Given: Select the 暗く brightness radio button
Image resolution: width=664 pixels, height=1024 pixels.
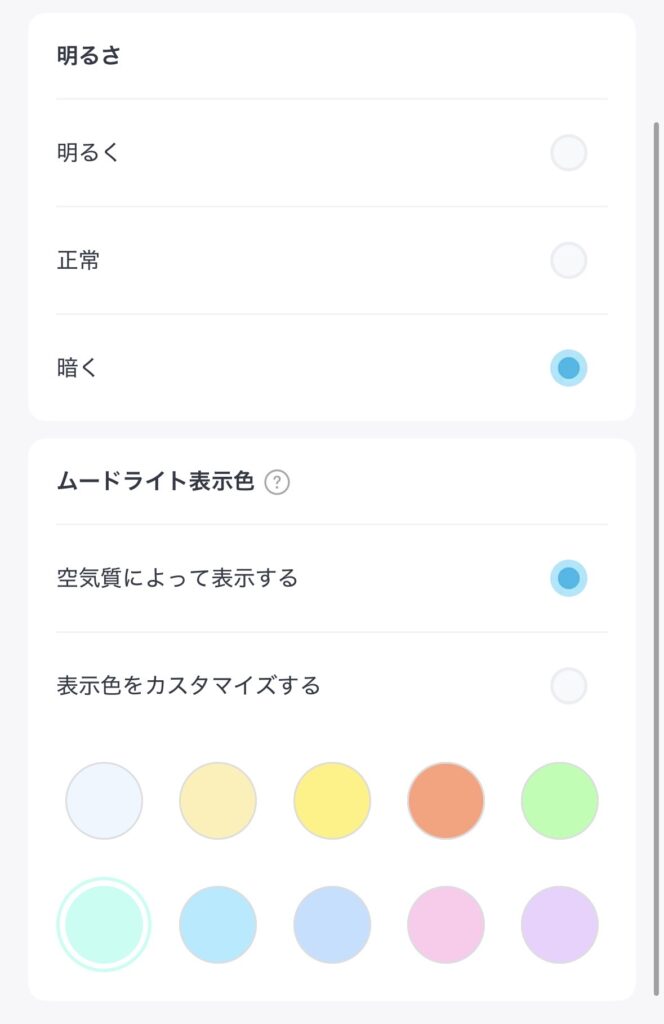Looking at the screenshot, I should pyautogui.click(x=568, y=368).
